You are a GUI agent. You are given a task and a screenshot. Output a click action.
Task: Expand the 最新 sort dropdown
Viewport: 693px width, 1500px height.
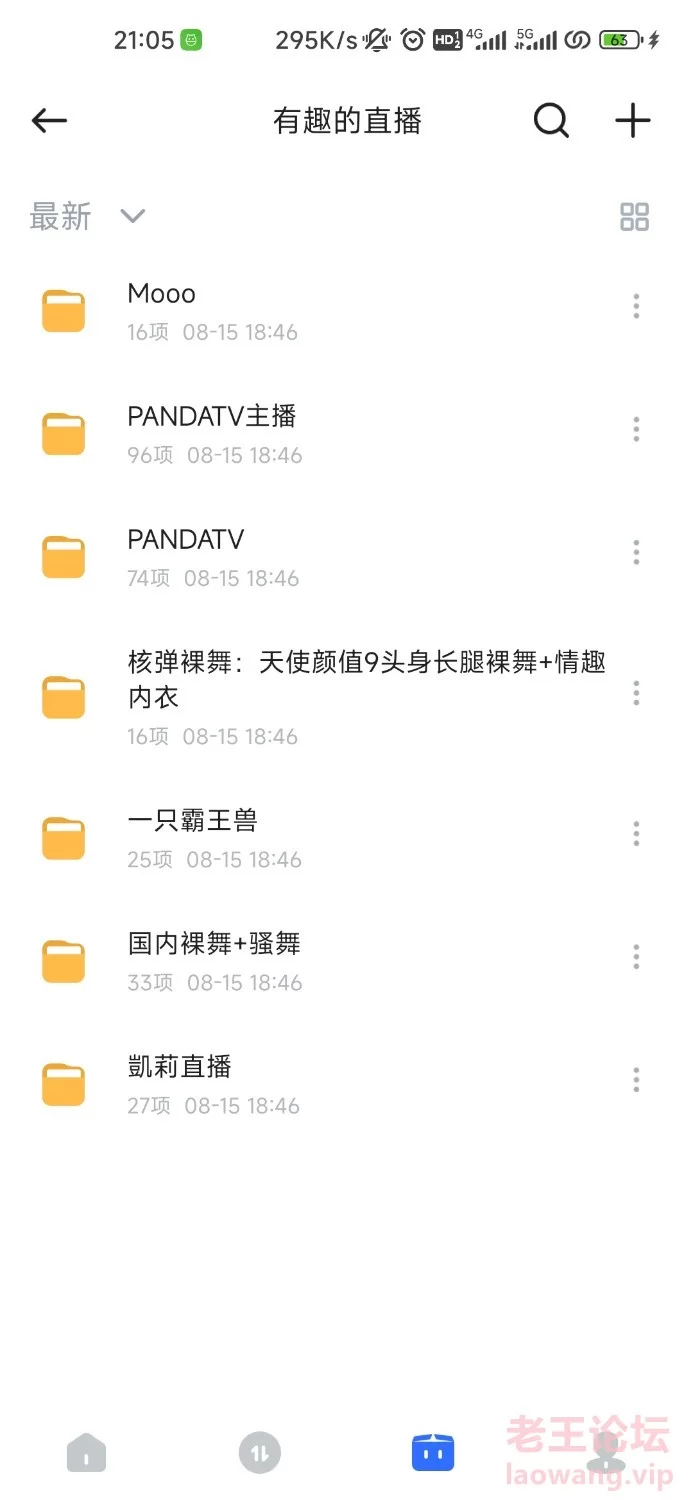[x=88, y=216]
